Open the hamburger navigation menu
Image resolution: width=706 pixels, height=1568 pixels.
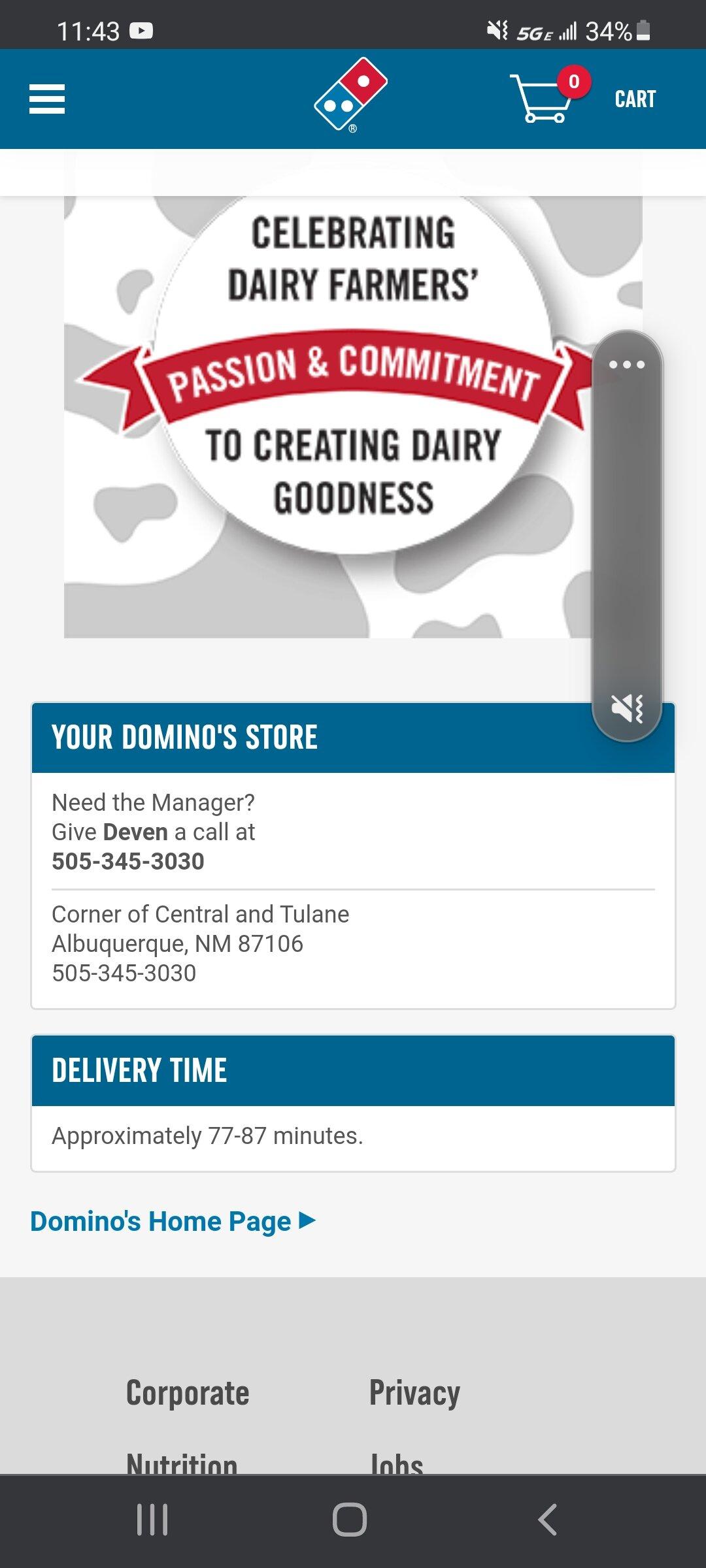point(47,99)
